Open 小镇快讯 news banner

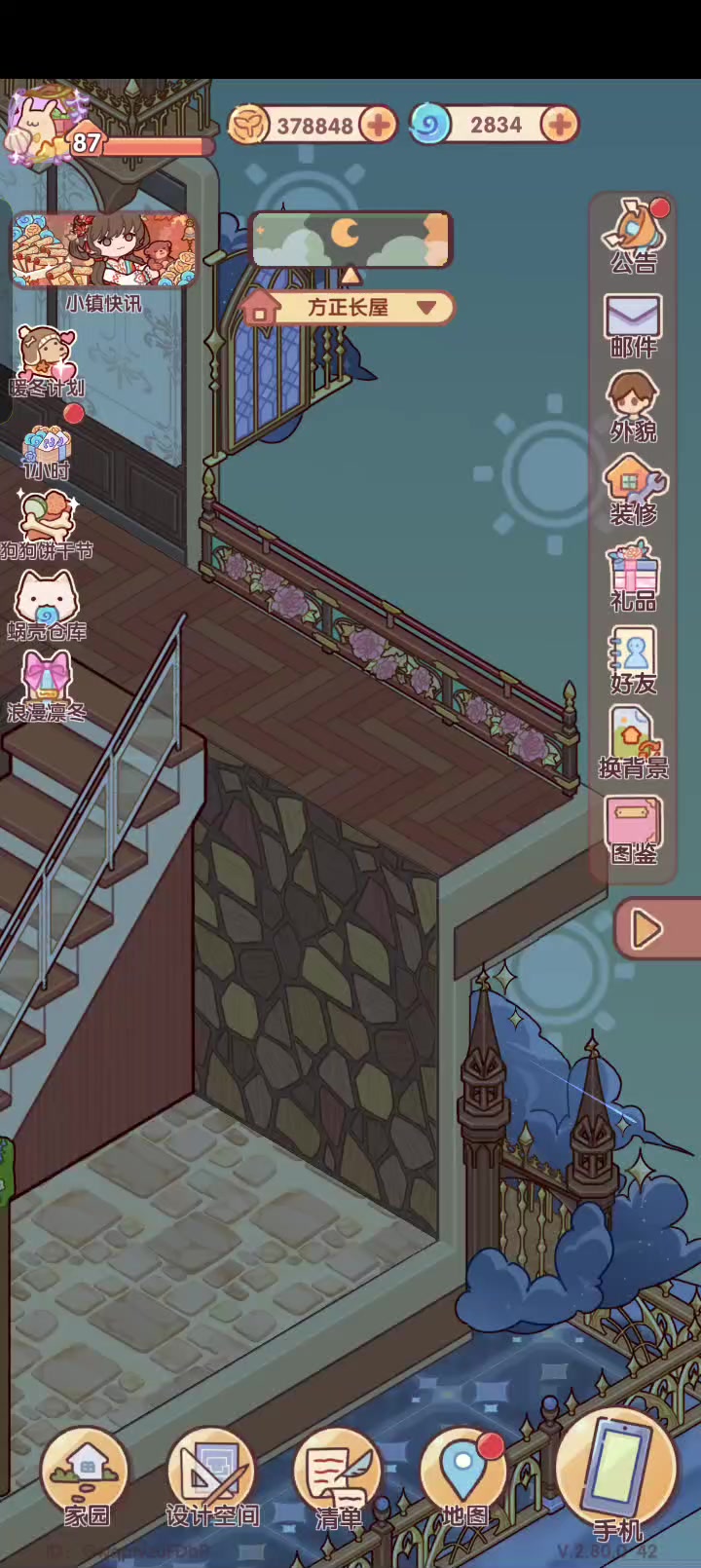[x=104, y=252]
